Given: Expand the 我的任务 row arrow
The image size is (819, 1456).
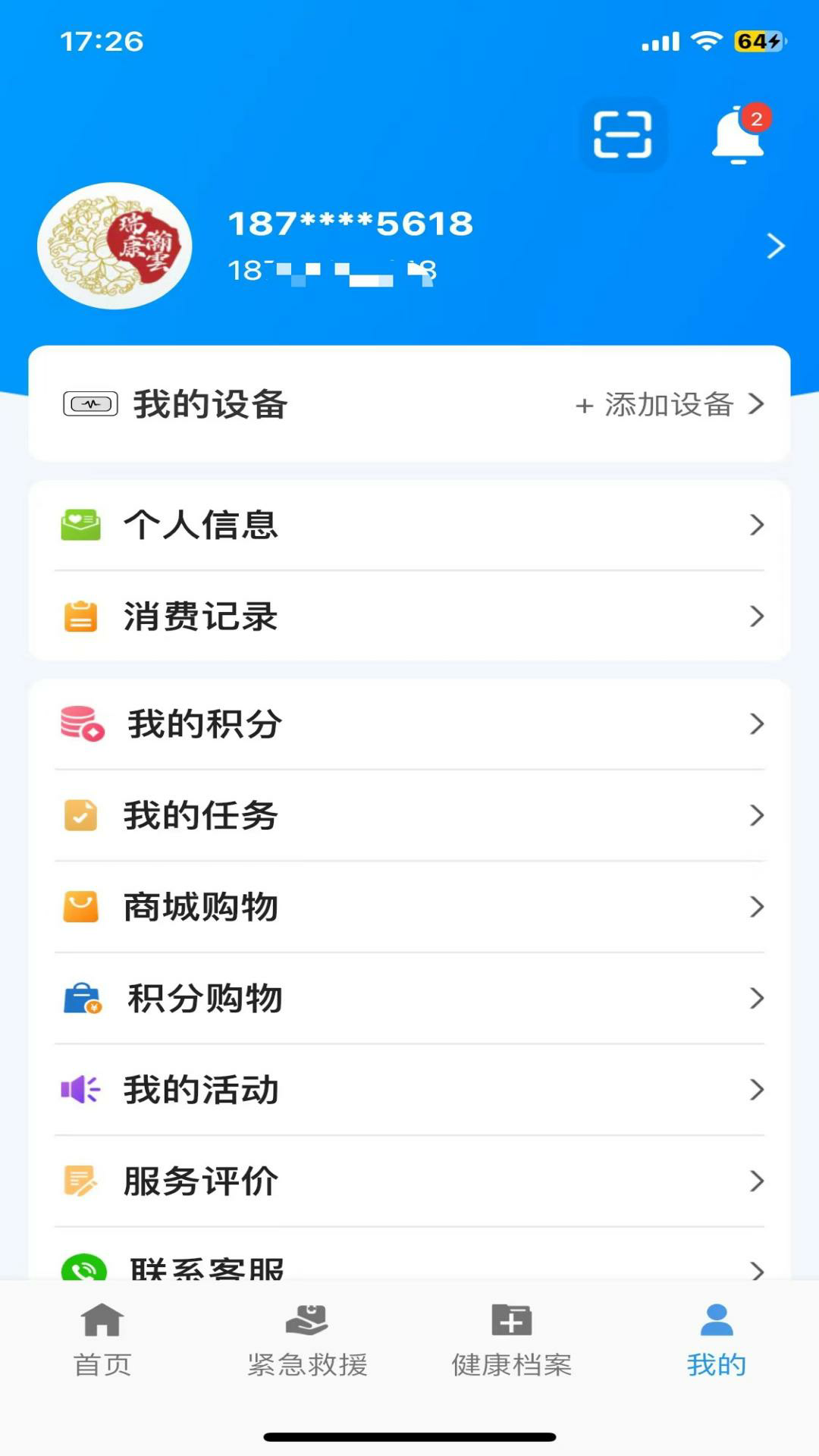Looking at the screenshot, I should pos(756,816).
